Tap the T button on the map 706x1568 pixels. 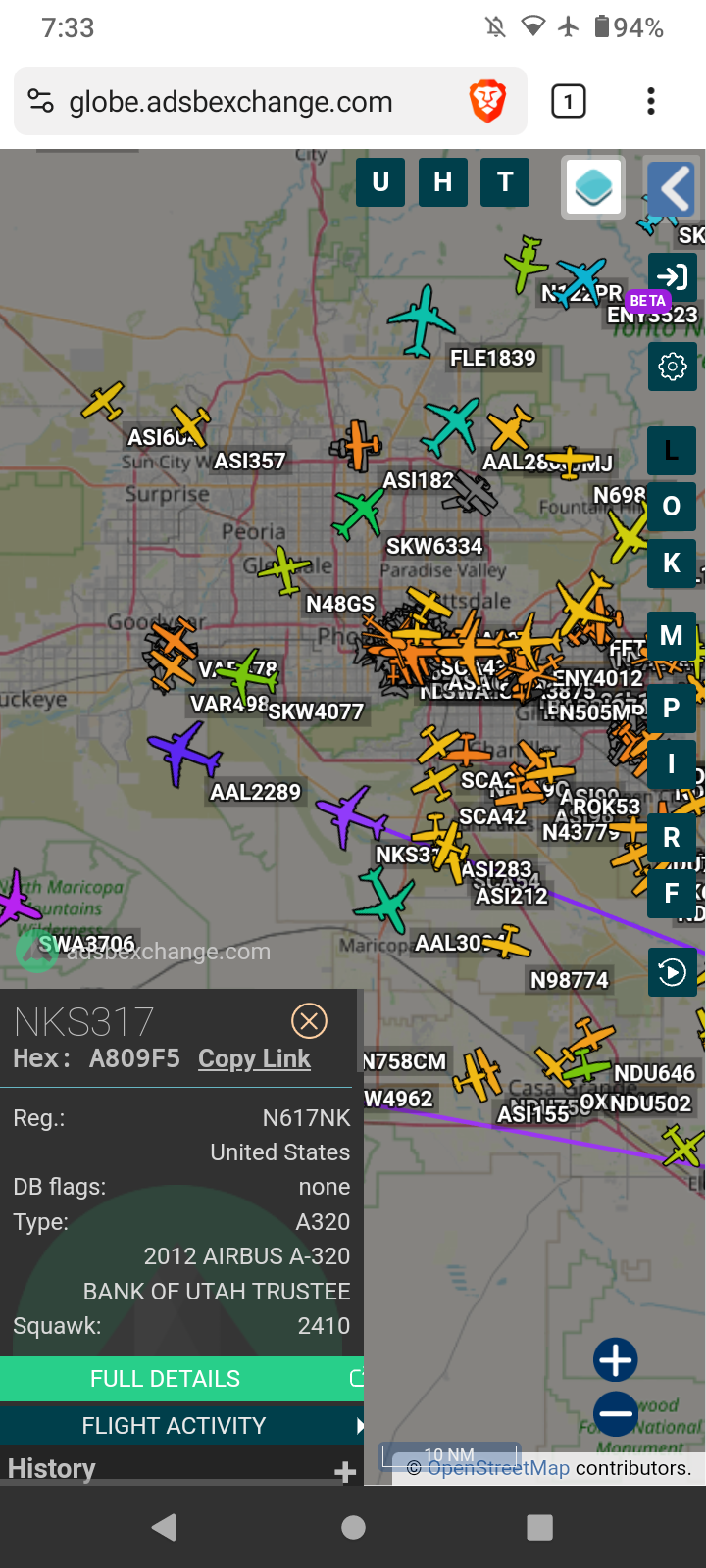point(505,182)
